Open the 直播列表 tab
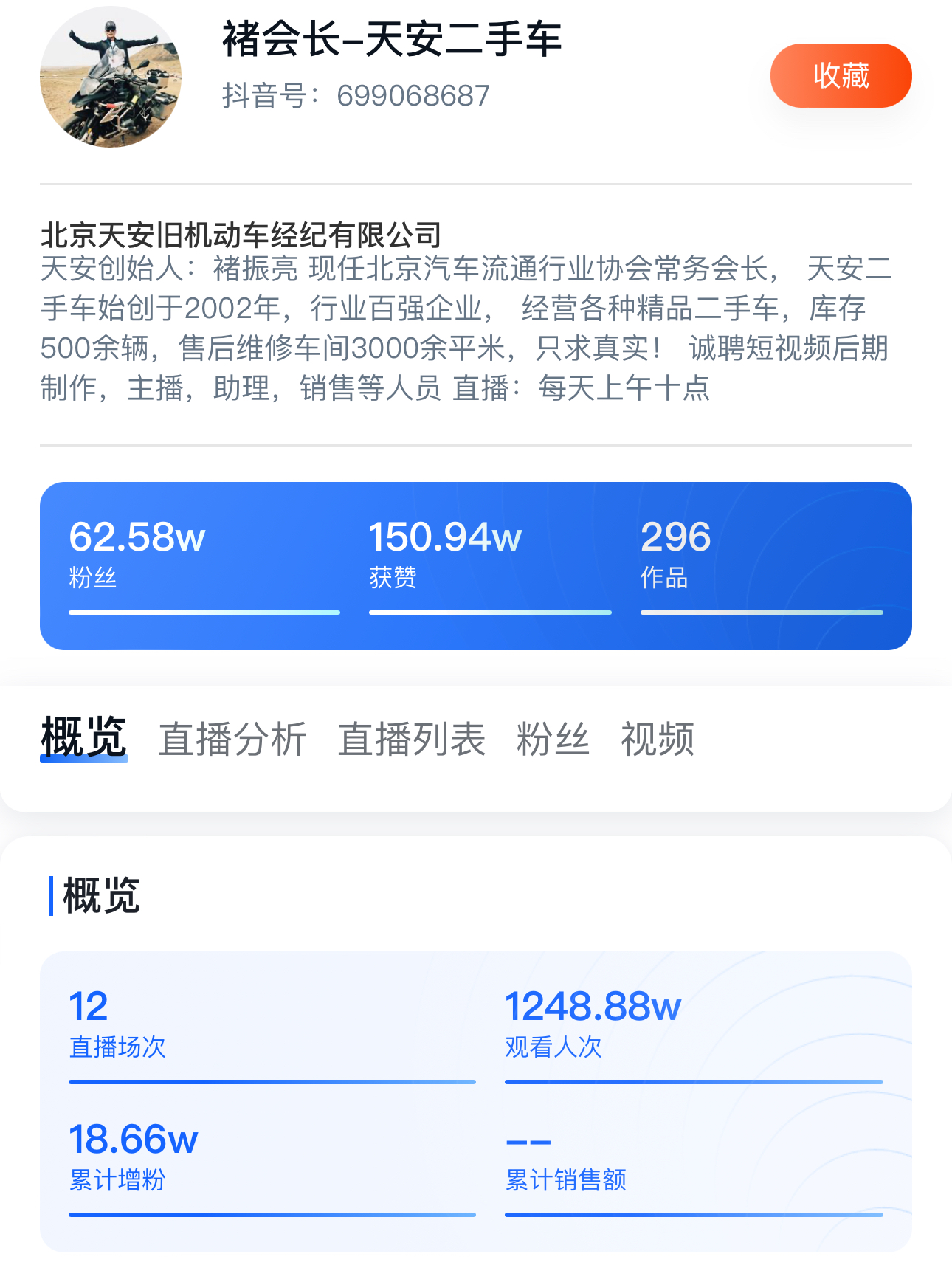952x1282 pixels. click(x=411, y=739)
